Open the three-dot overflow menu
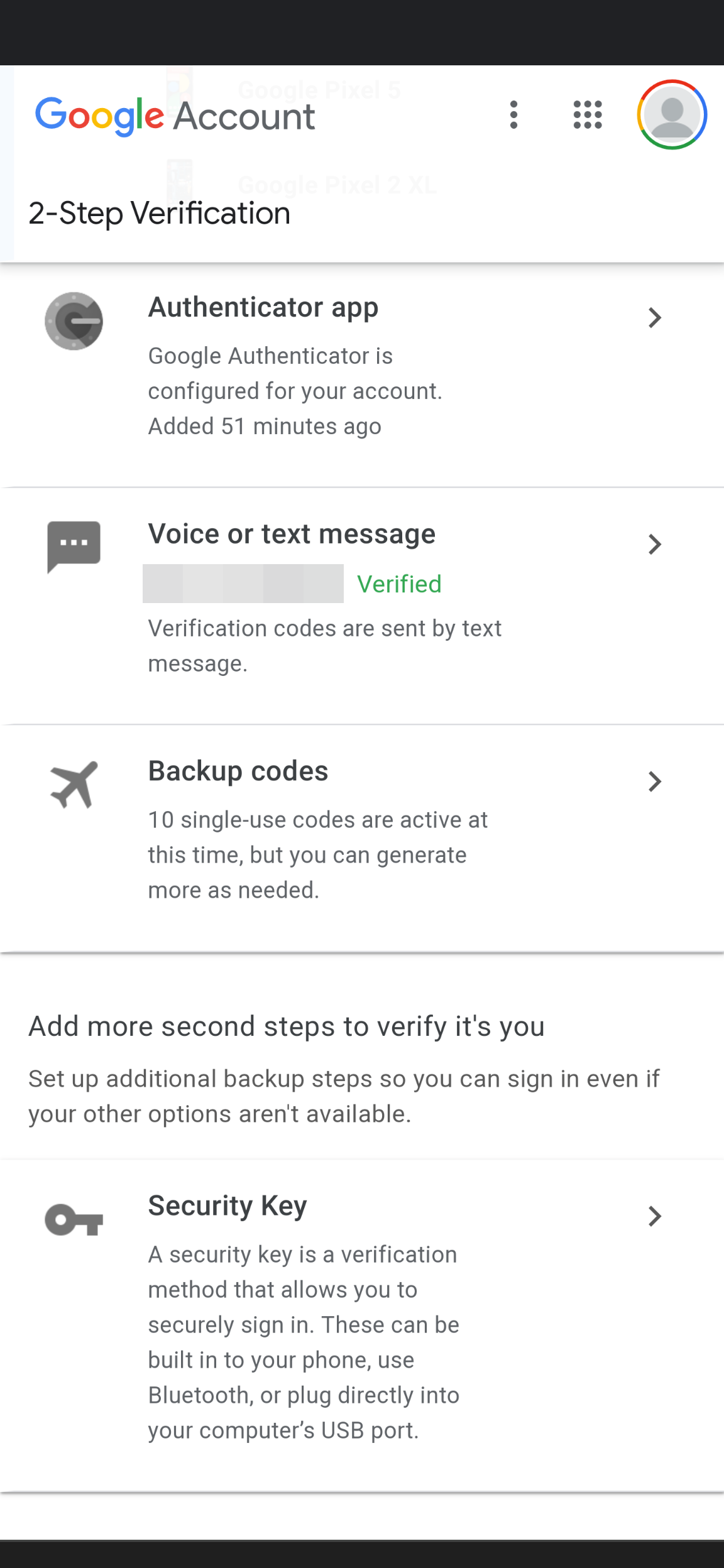The image size is (724, 1568). (513, 115)
